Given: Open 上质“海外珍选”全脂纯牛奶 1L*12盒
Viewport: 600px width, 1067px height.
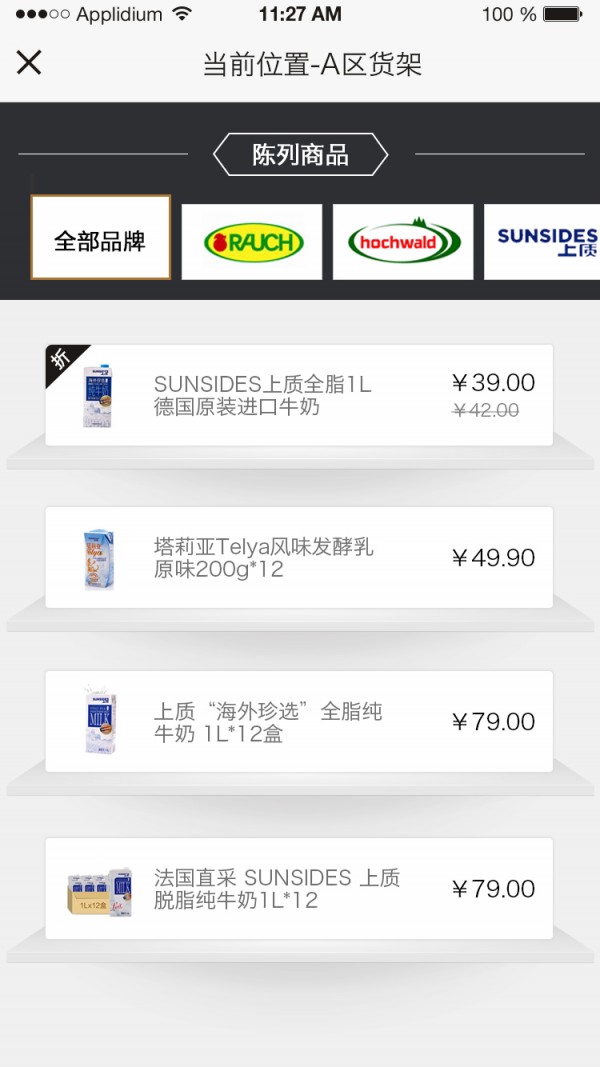Looking at the screenshot, I should (299, 722).
